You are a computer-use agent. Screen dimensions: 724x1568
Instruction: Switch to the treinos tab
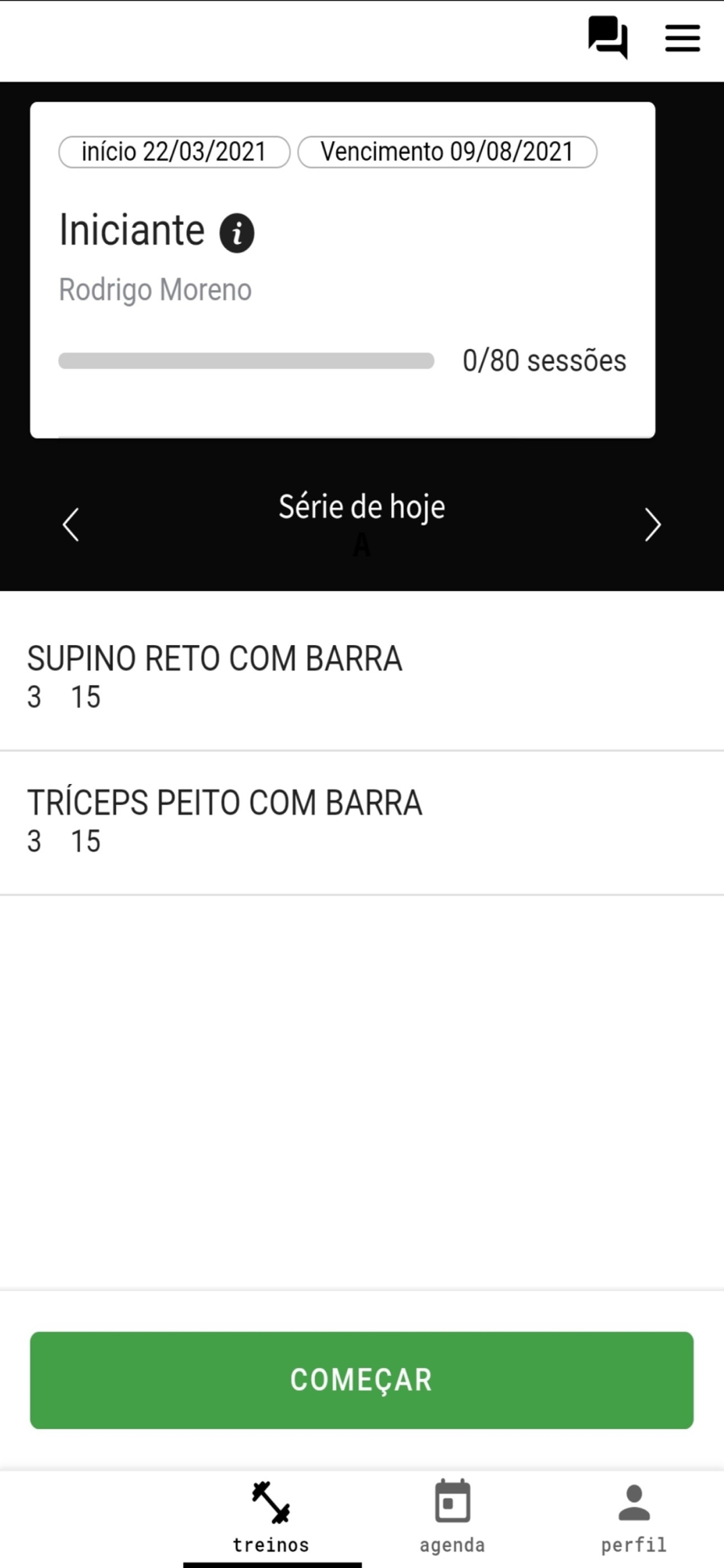click(271, 1518)
